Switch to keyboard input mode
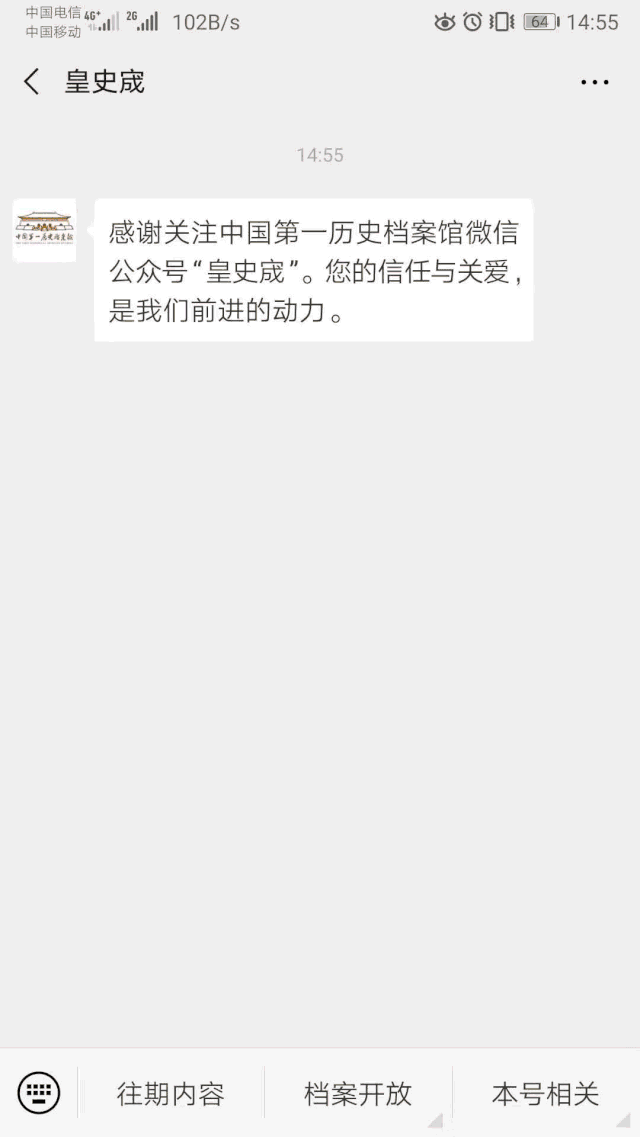640x1137 pixels. click(39, 1091)
